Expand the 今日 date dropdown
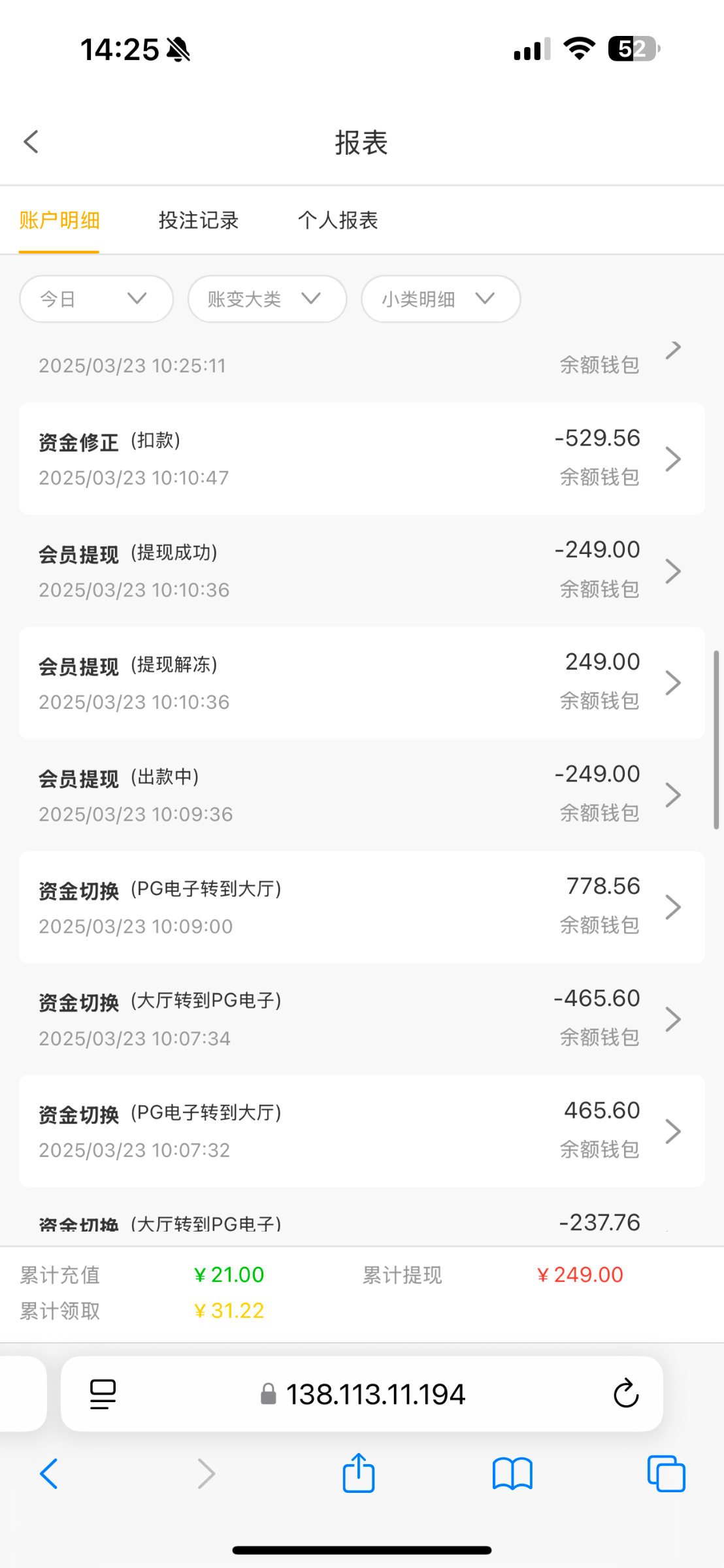Screen dimensions: 724x1568 97,299
